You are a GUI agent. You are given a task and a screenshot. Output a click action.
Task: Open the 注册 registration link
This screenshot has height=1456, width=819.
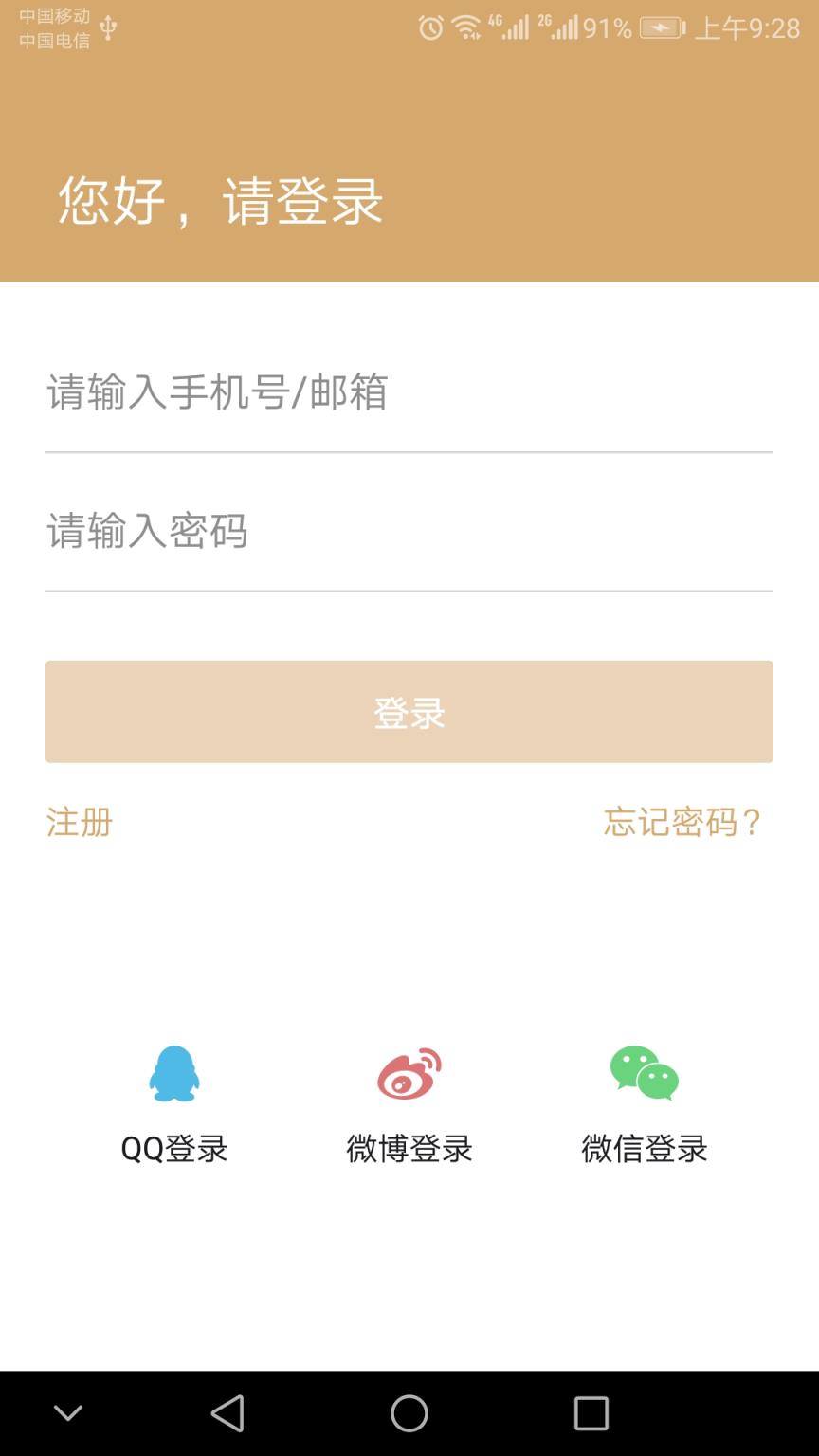[79, 823]
